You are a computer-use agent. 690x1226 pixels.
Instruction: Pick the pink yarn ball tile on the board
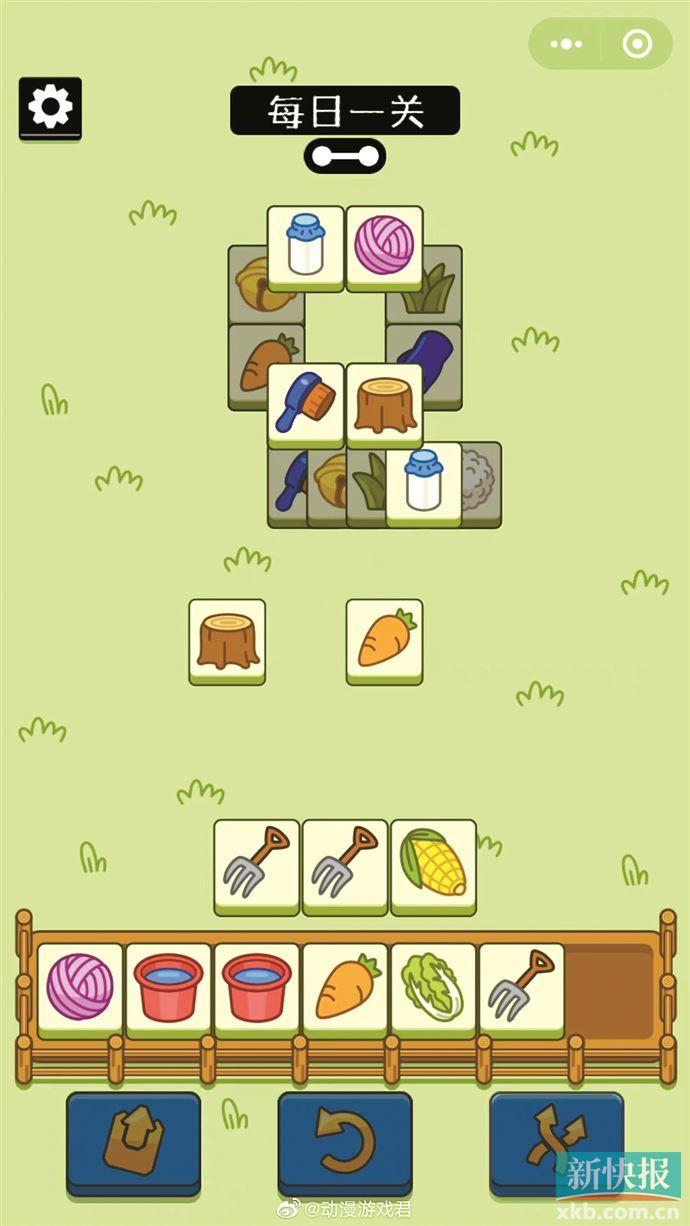(x=384, y=248)
